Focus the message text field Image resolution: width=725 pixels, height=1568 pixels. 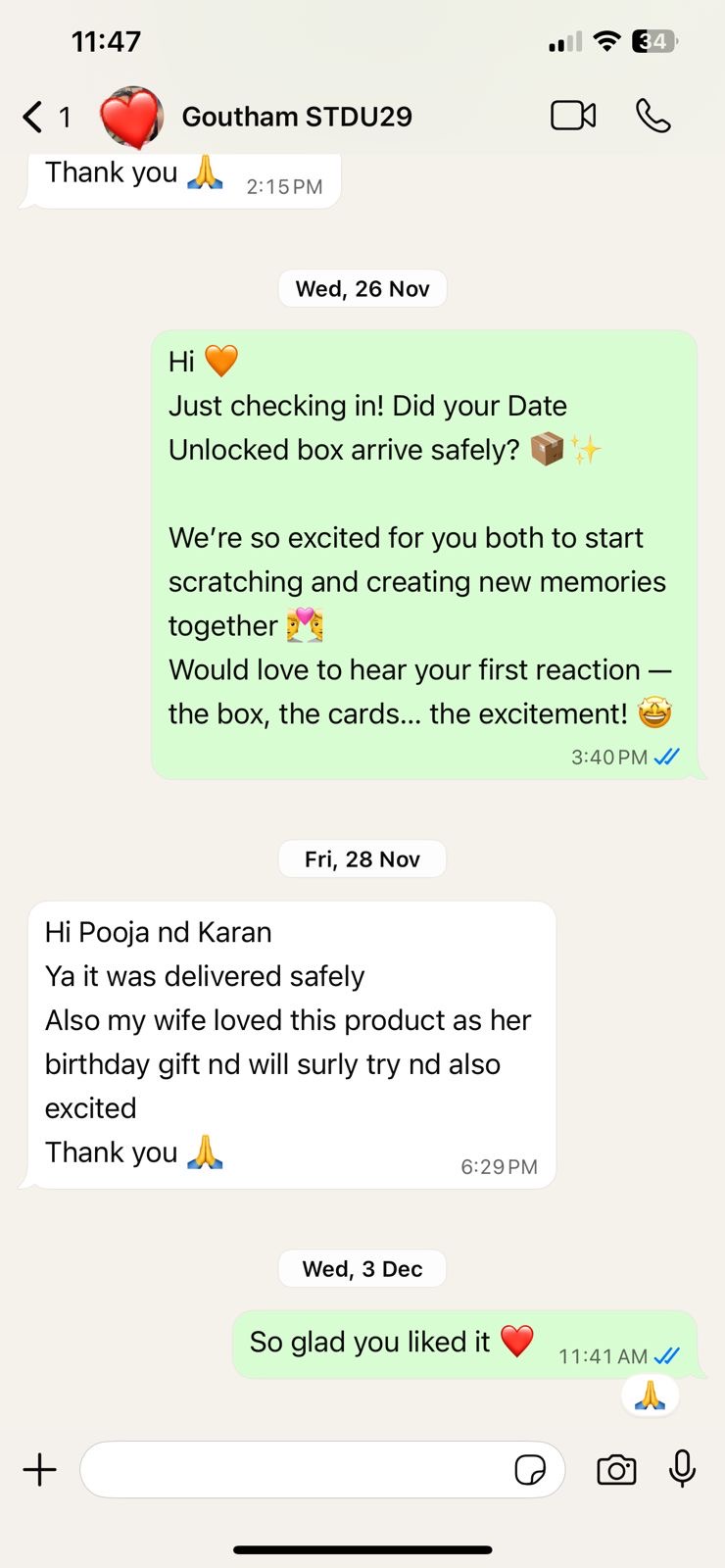pyautogui.click(x=294, y=1469)
